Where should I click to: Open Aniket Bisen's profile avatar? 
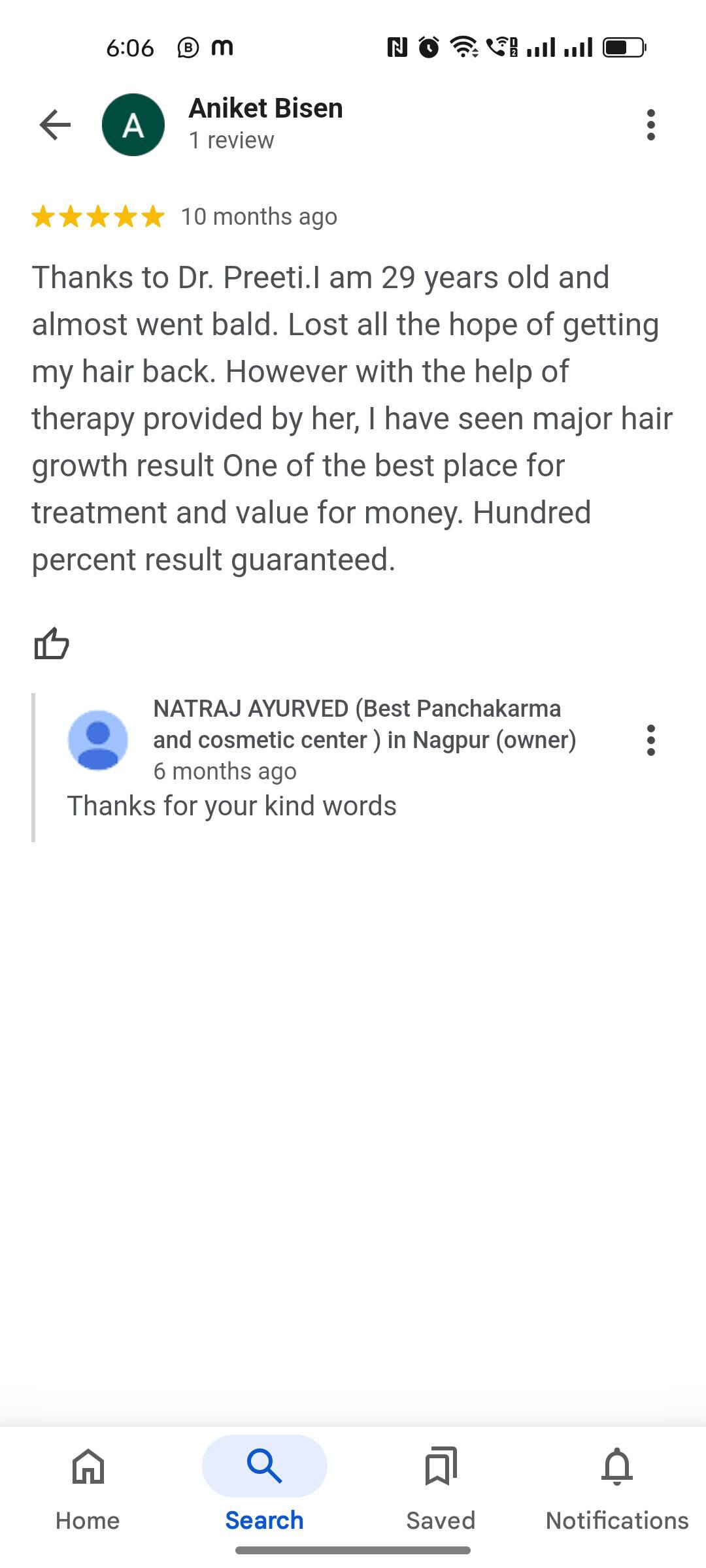(x=133, y=125)
